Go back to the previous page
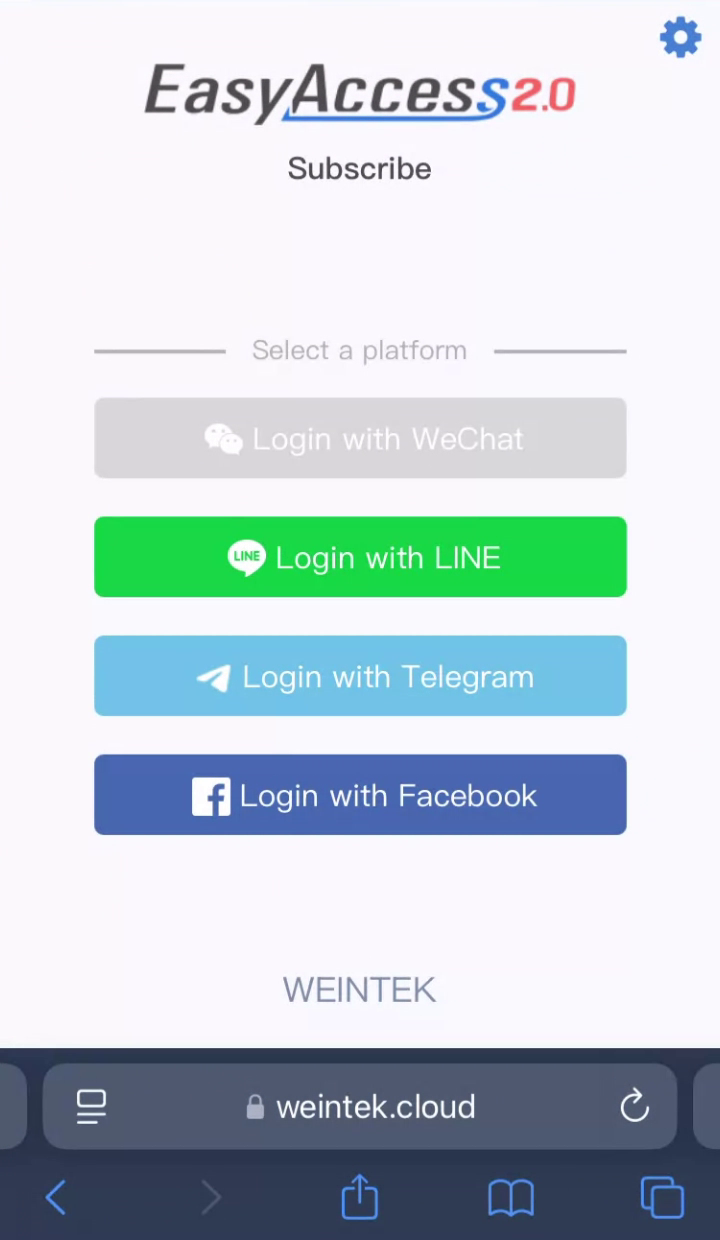Image resolution: width=720 pixels, height=1240 pixels. (56, 1197)
